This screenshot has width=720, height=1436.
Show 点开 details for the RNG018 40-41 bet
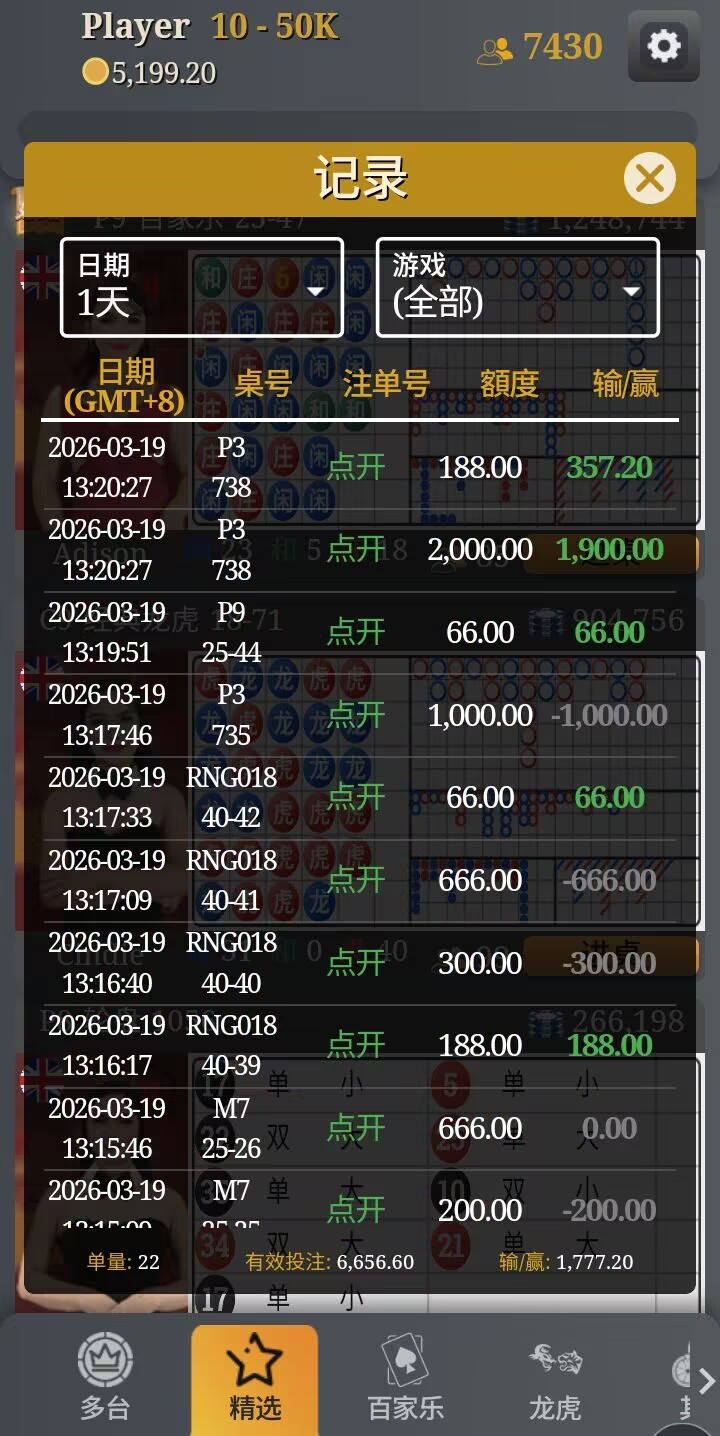[356, 880]
